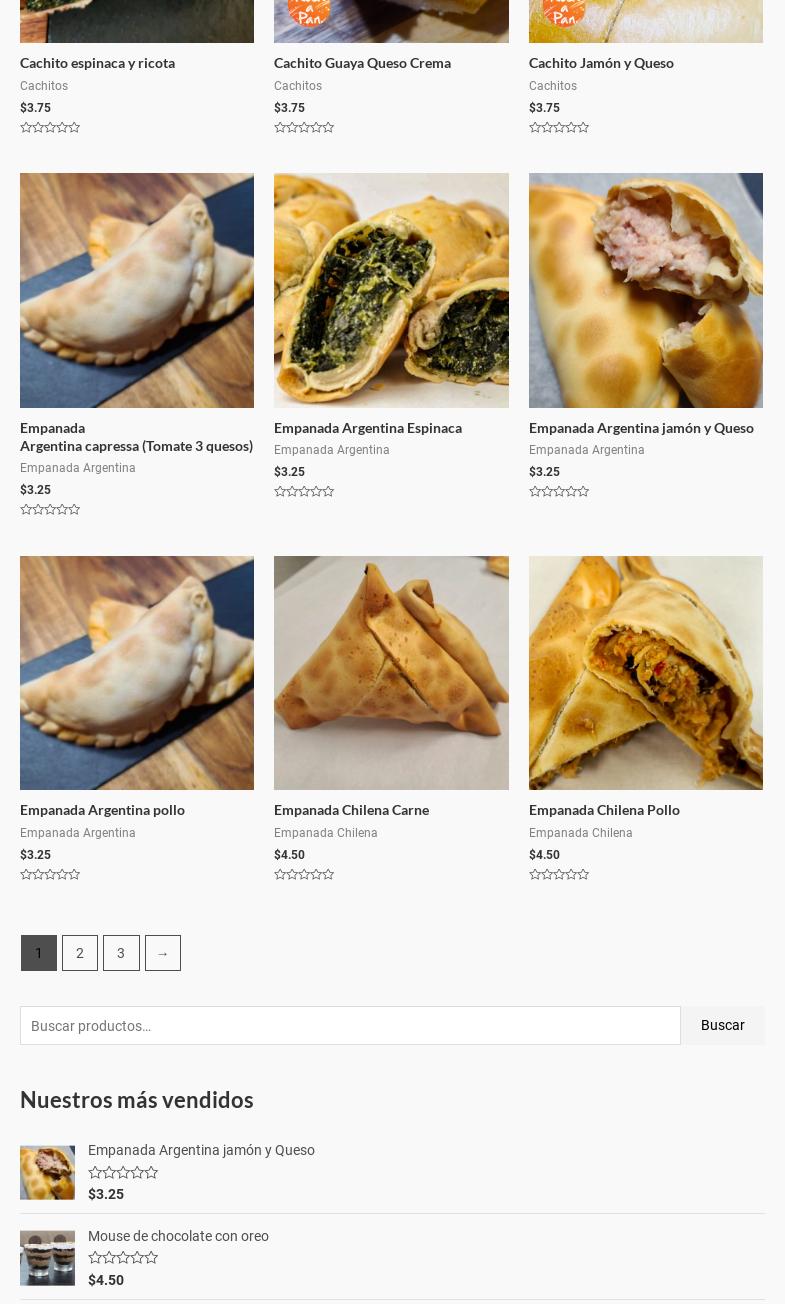
Task: Click the star rating under Cachito Guaya Queso Crema
Action: coord(304,127)
